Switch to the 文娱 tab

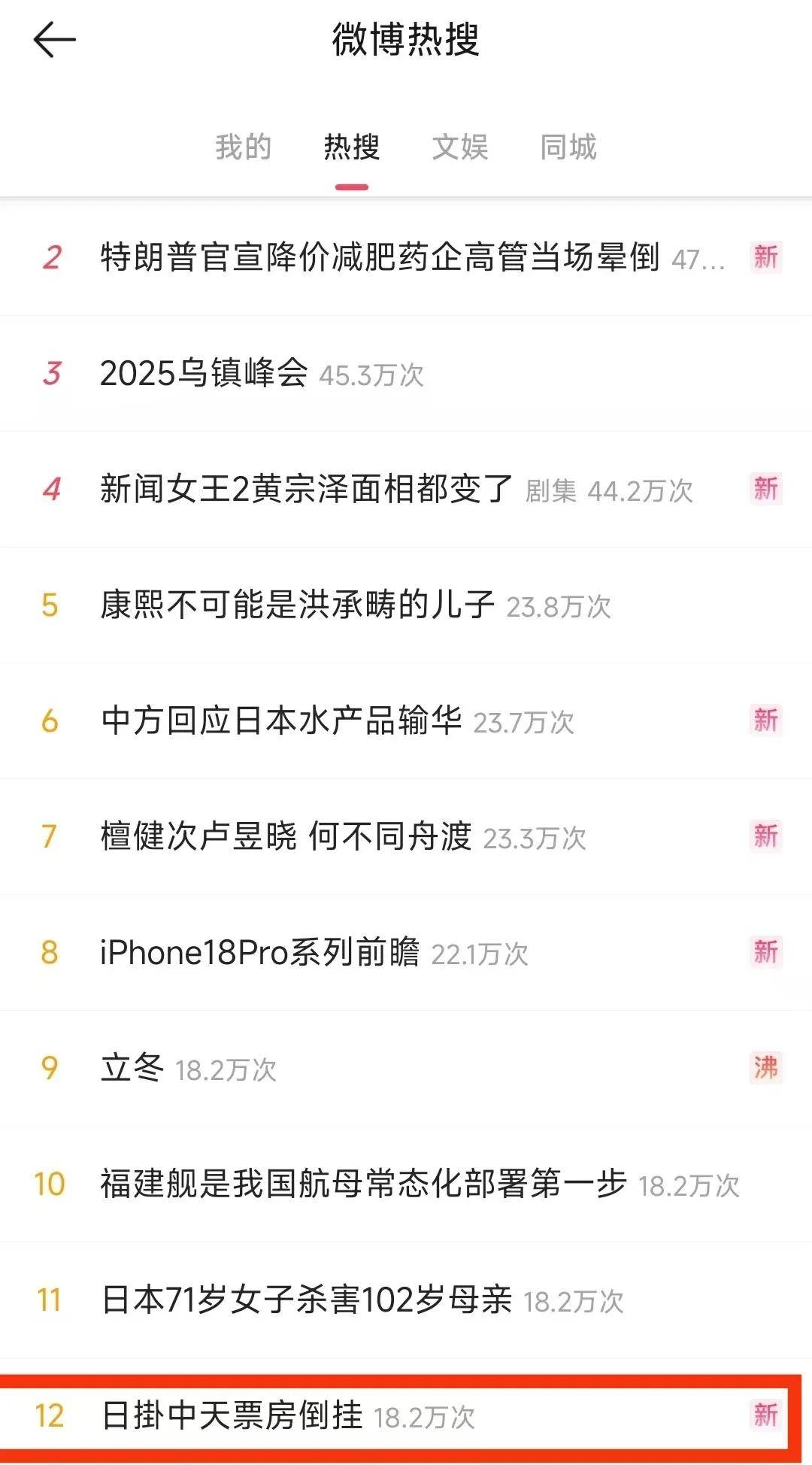coord(459,148)
